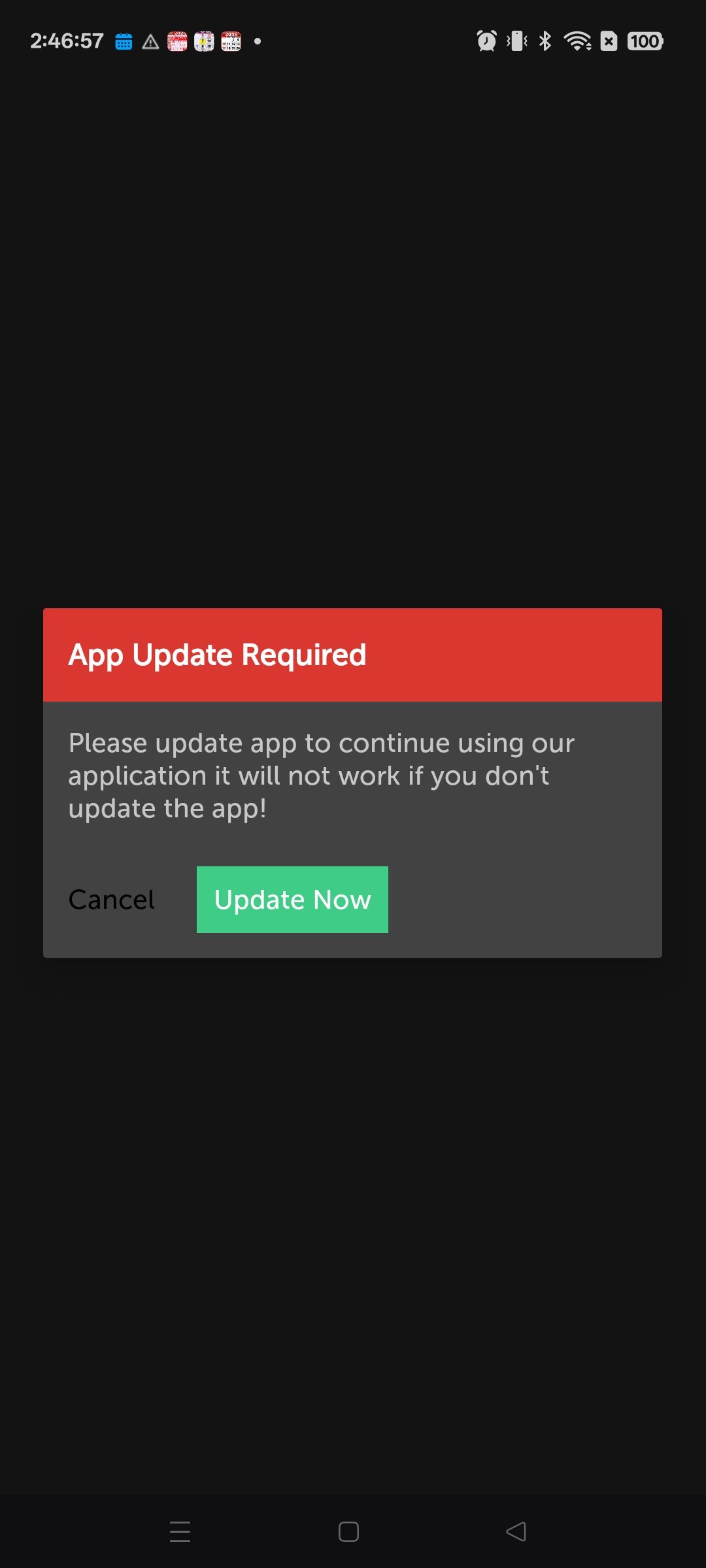Go to the home screen
This screenshot has height=1568, width=706.
348,1531
